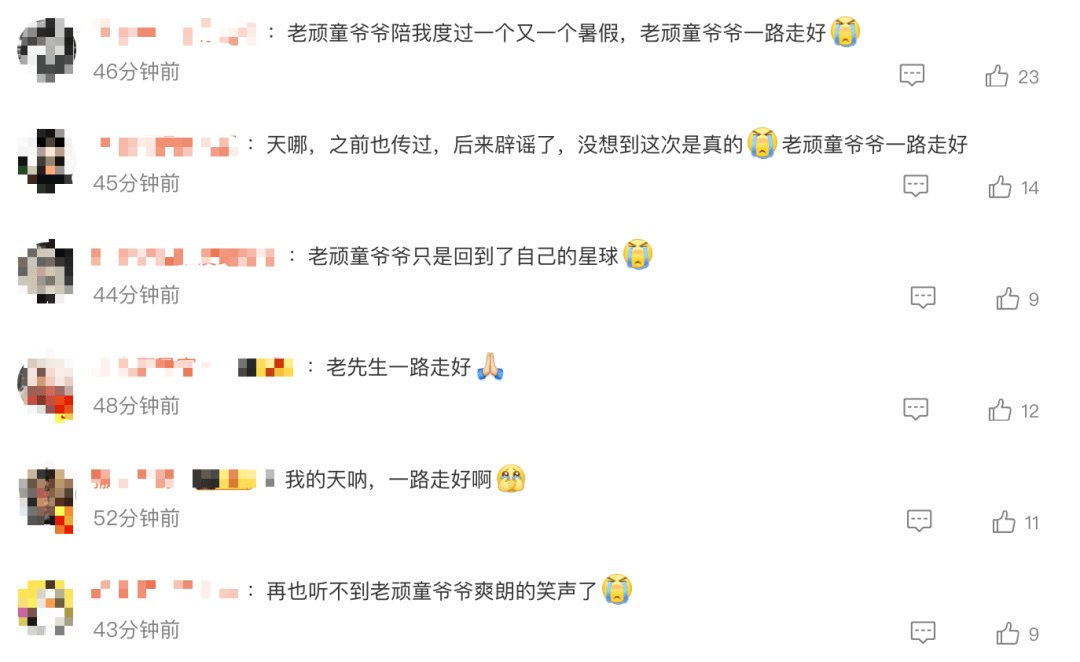The image size is (1080, 662).
Task: Open the avatar of the 天哪 commenter
Action: coord(46,160)
